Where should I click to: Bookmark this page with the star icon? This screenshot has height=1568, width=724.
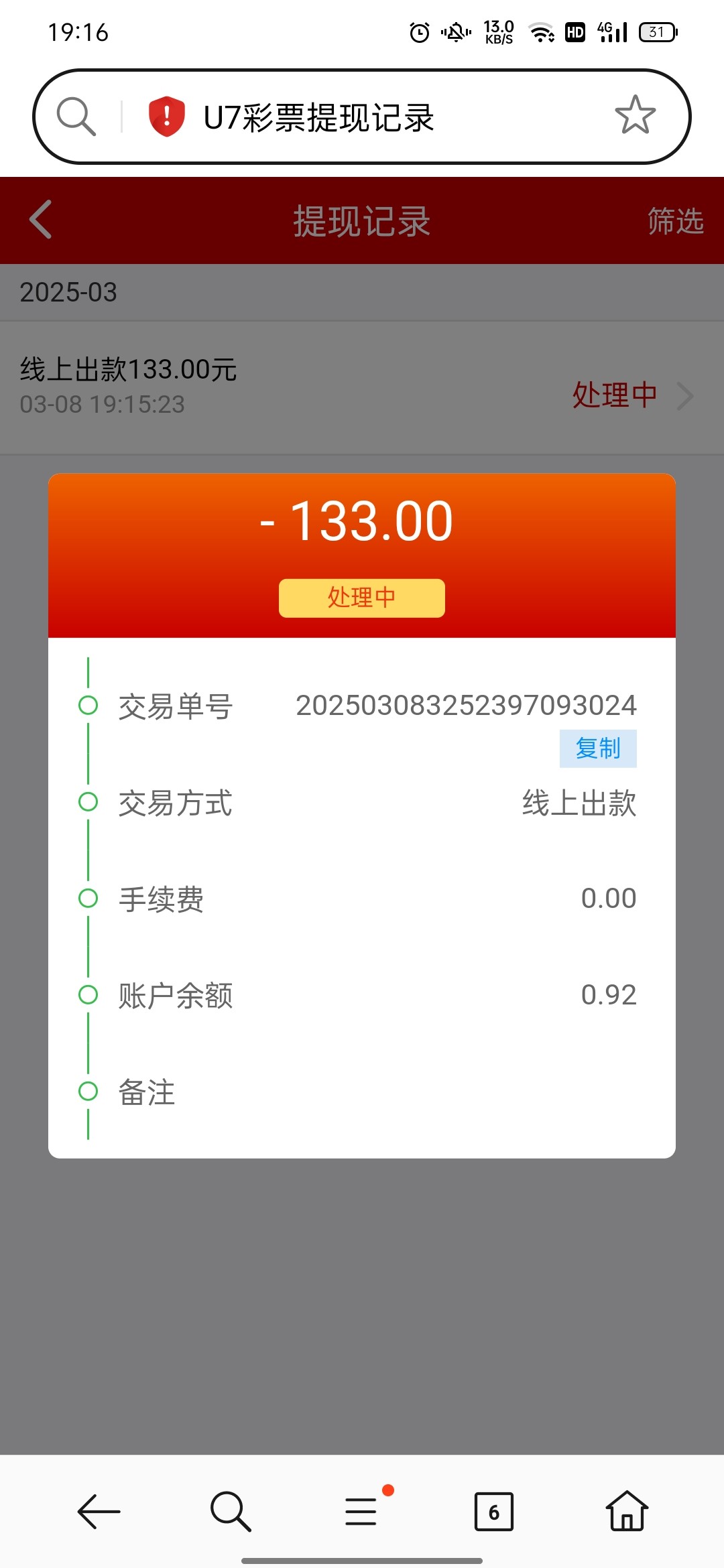(634, 115)
